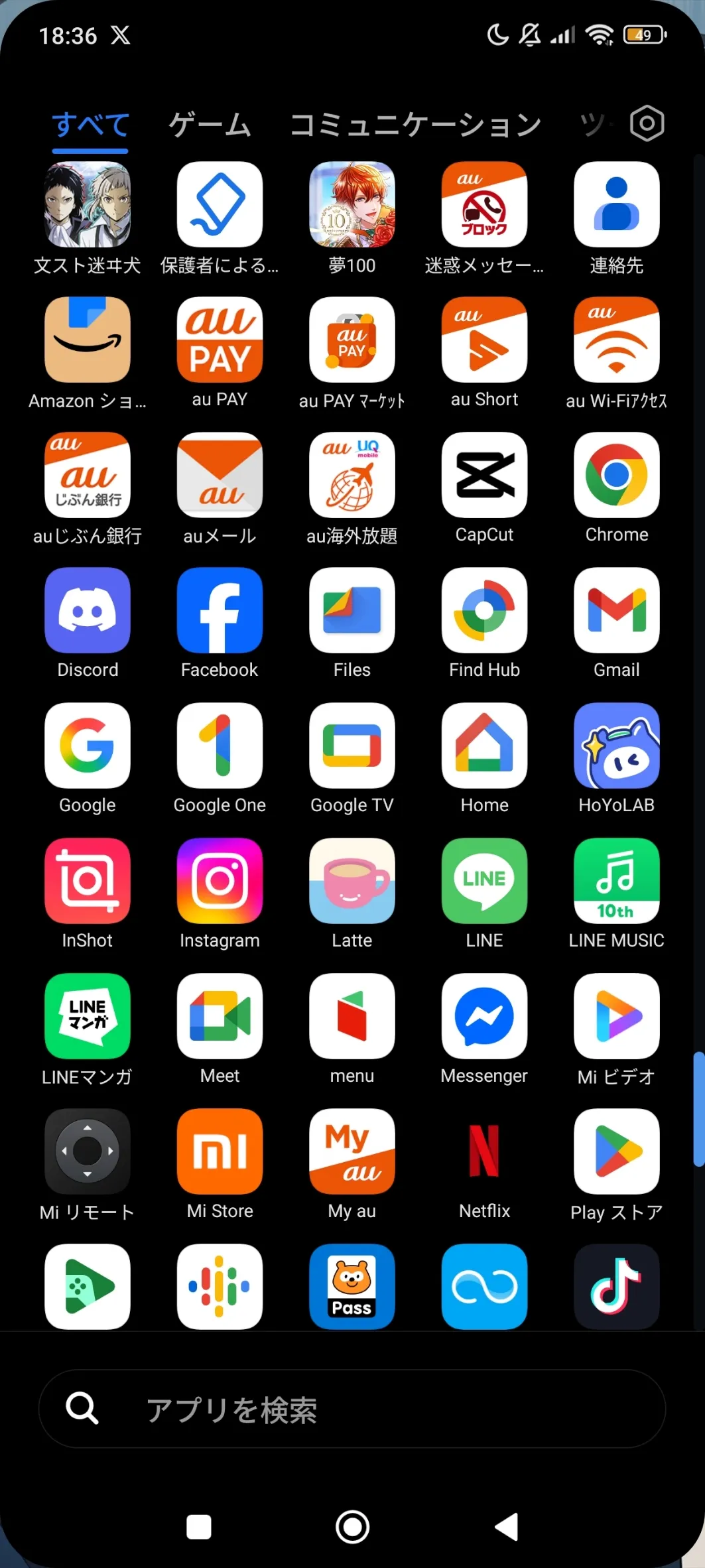The width and height of the screenshot is (705, 1568).
Task: Switch to the コミュニケーション tab
Action: (416, 125)
